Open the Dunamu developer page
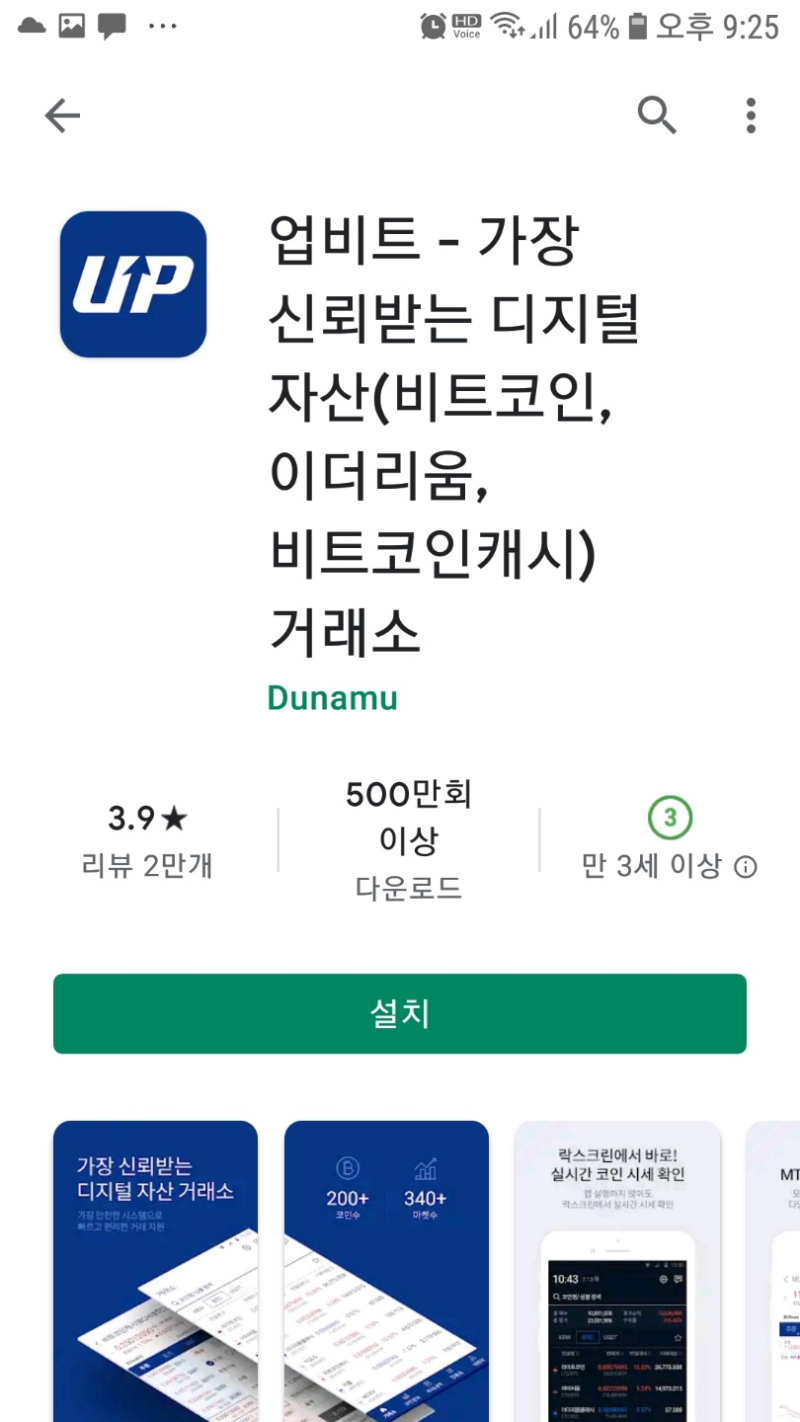The width and height of the screenshot is (800, 1422). pyautogui.click(x=332, y=697)
